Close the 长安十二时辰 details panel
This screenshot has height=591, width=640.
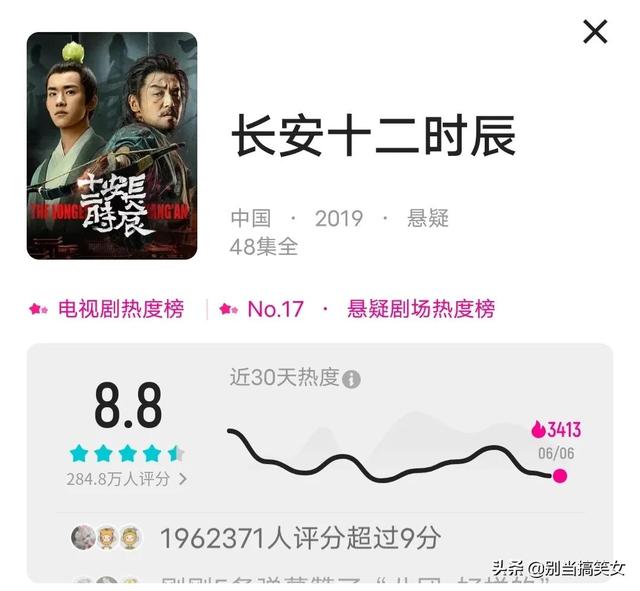pos(595,32)
